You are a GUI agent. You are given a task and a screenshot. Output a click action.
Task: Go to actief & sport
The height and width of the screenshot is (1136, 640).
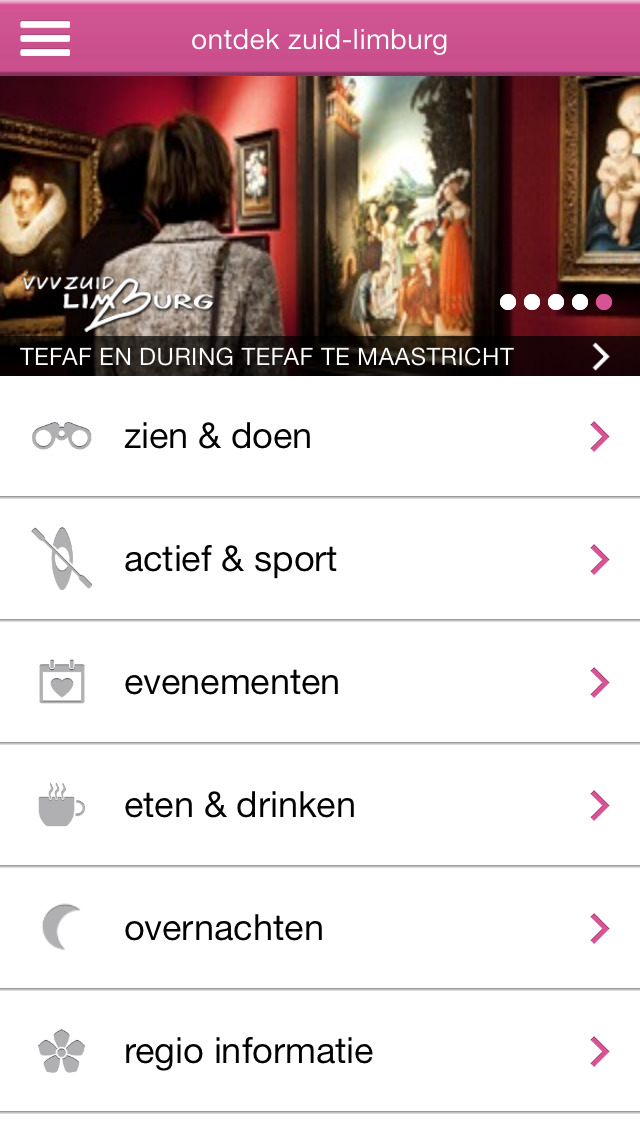[x=320, y=560]
